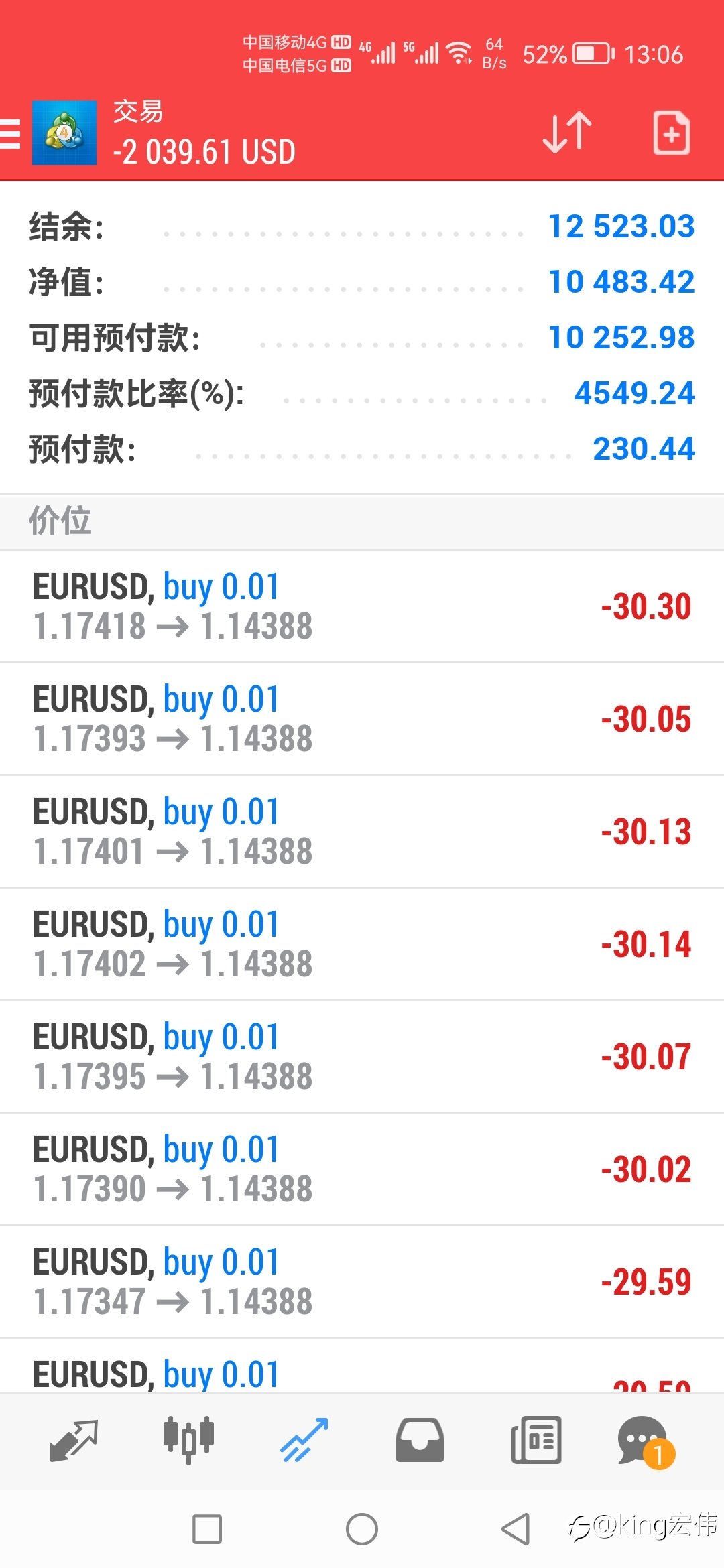Open EURUSD position opened at 1.17402

click(x=362, y=944)
